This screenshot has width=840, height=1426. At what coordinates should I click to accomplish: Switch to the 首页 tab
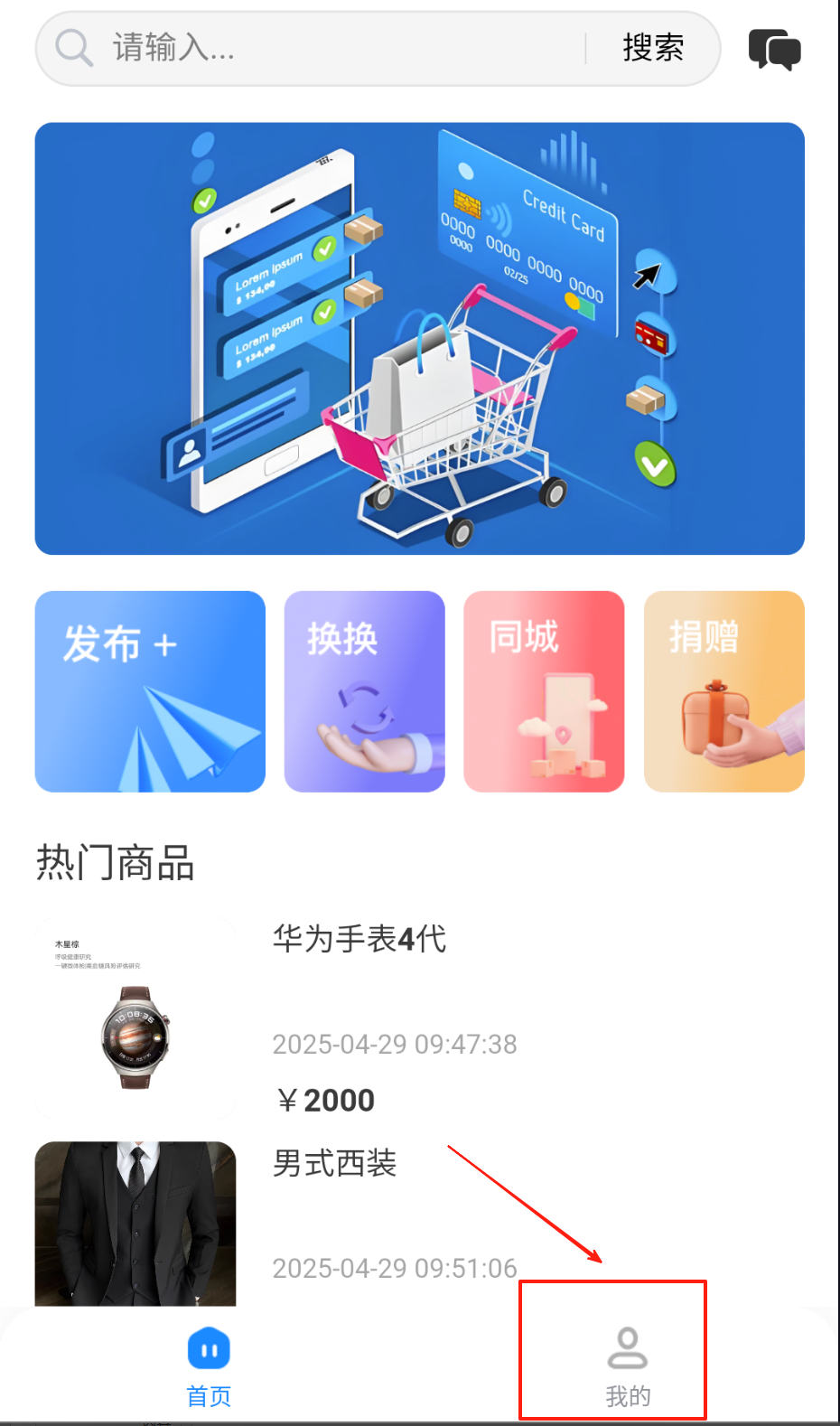point(209,1366)
